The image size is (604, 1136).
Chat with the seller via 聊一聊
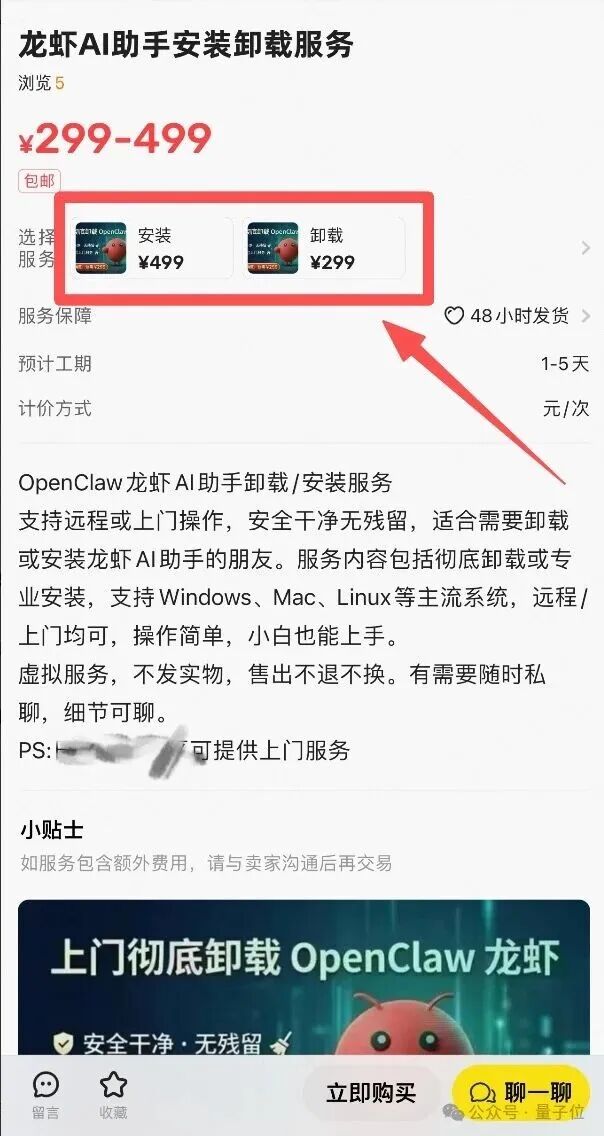coord(522,1093)
